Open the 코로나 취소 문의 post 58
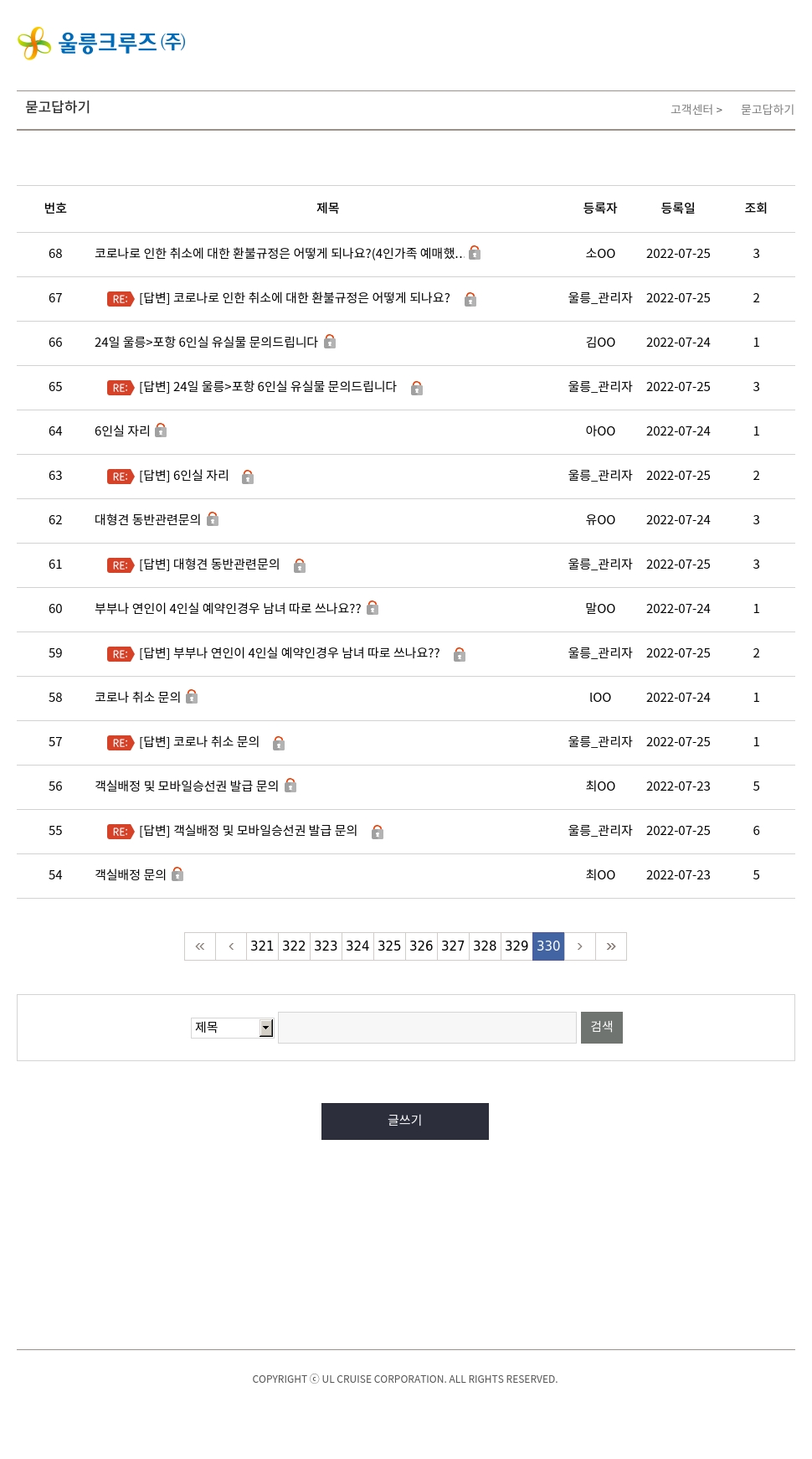Viewport: 812px width, 1459px height. click(137, 698)
